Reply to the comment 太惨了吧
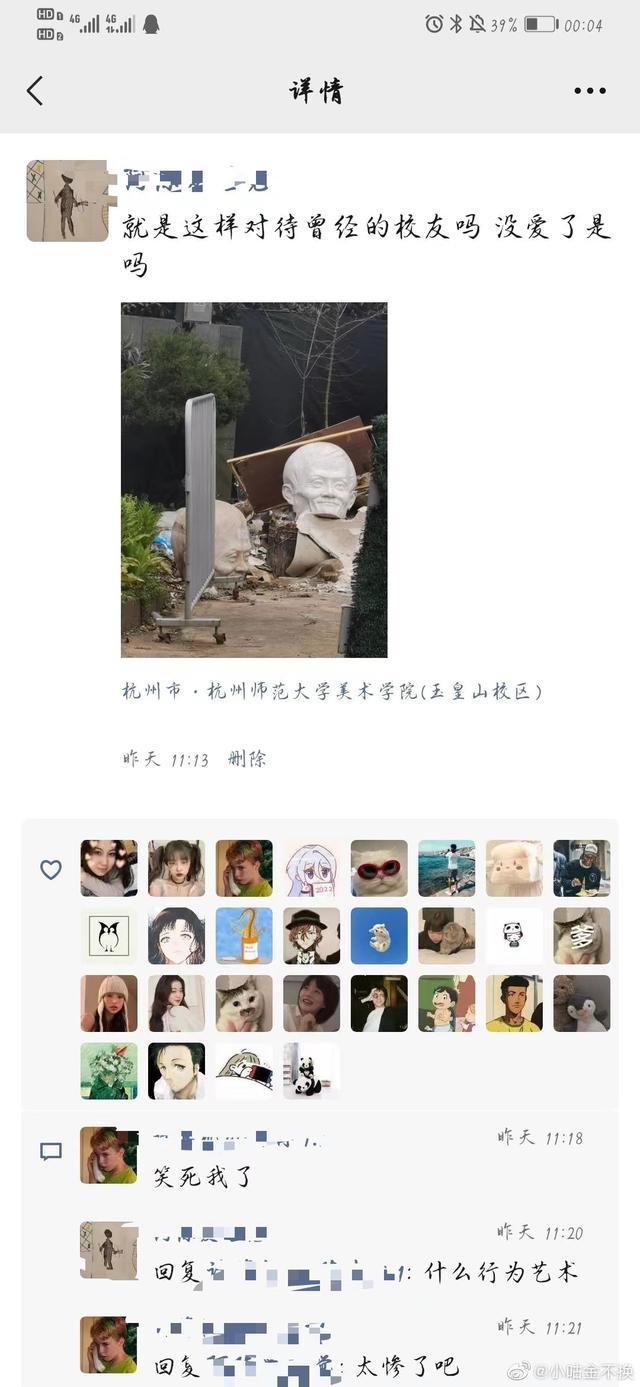This screenshot has height=1387, width=640. click(419, 1366)
